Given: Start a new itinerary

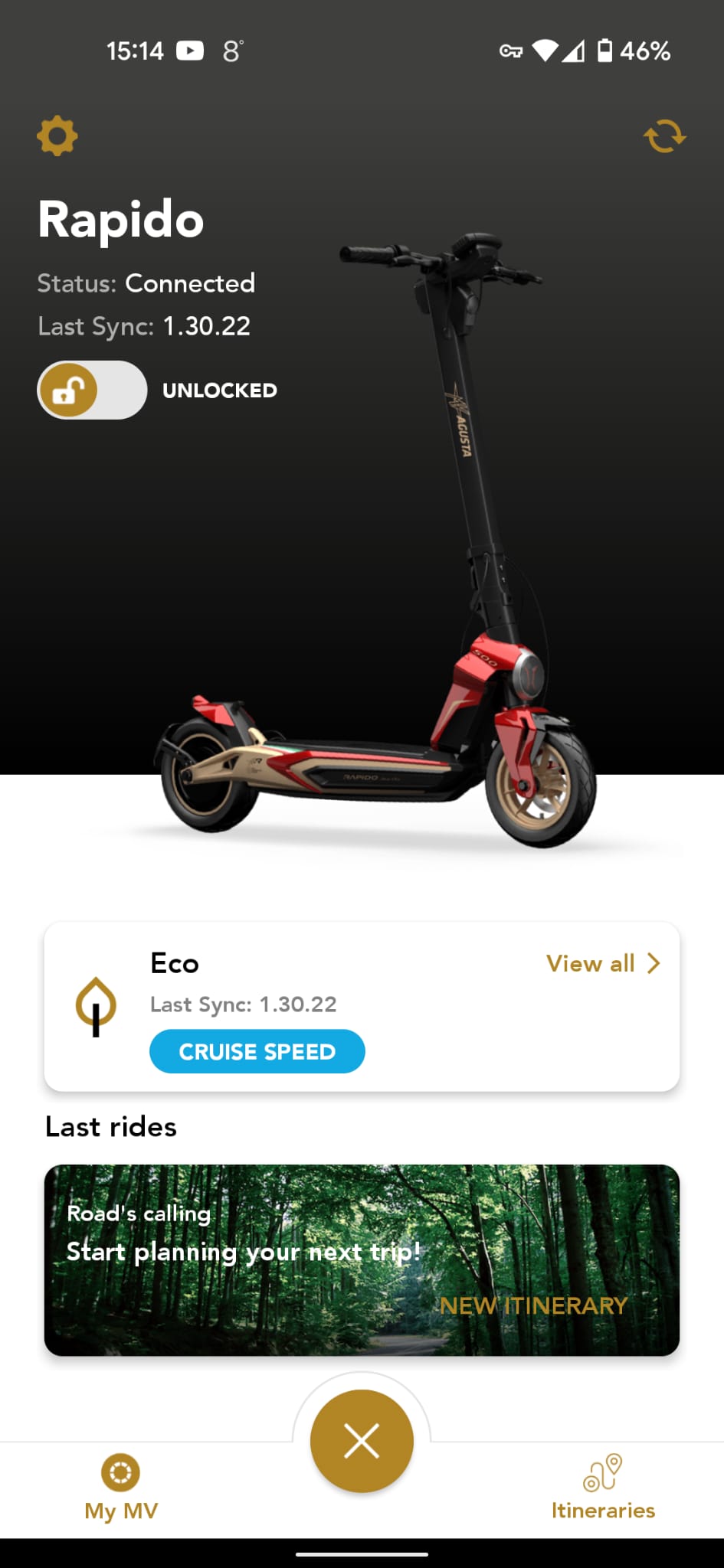Looking at the screenshot, I should 533,1305.
